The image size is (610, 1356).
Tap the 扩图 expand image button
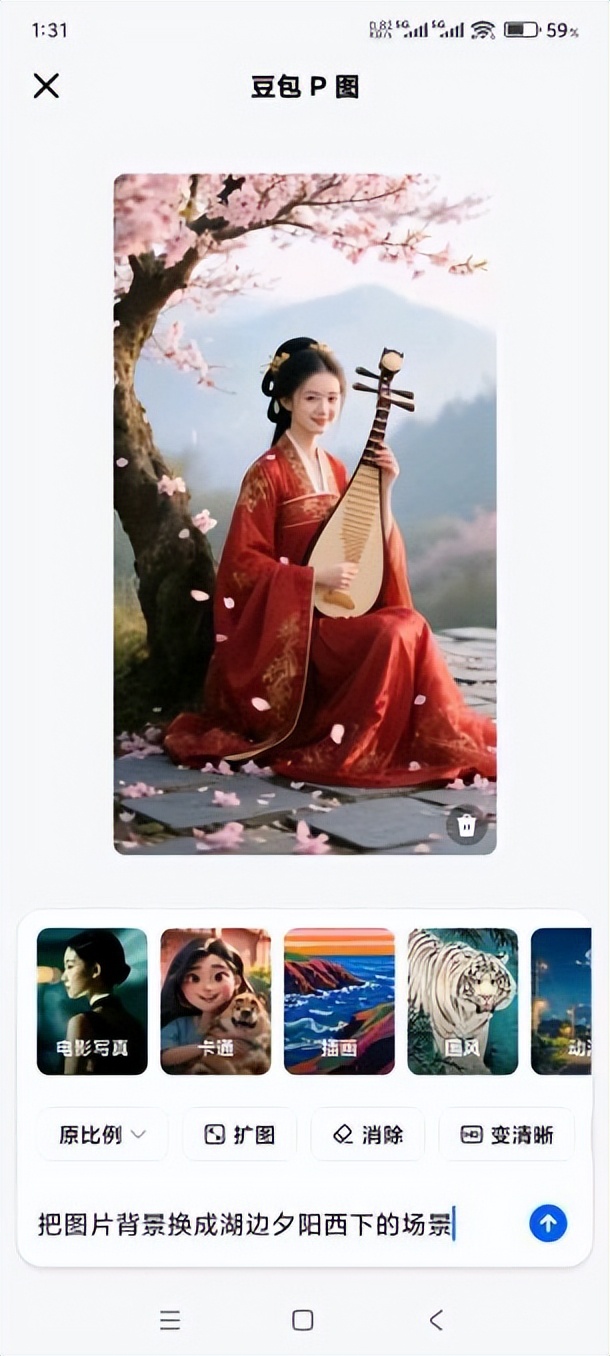point(239,1134)
